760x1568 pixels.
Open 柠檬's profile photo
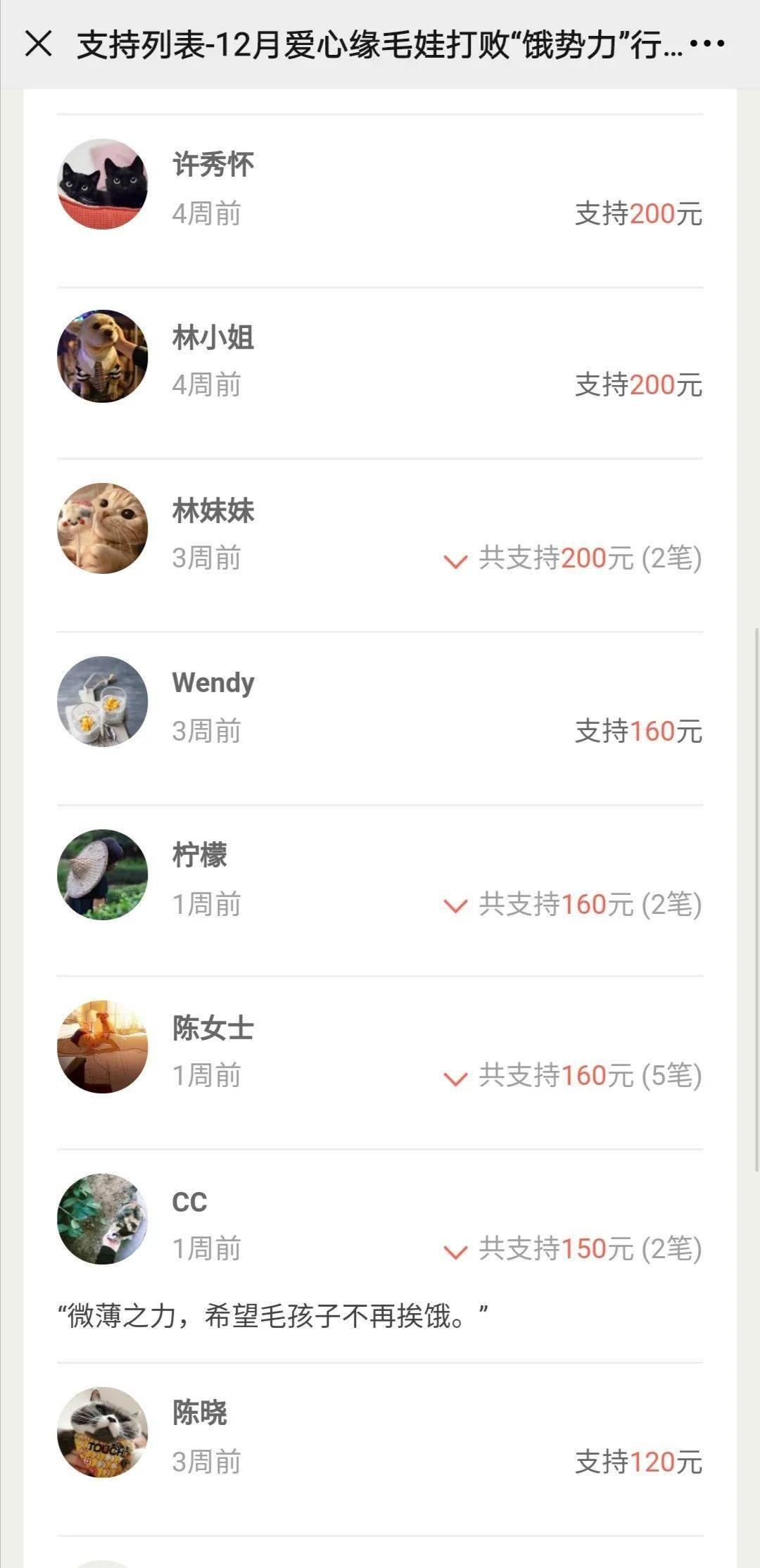[x=102, y=873]
